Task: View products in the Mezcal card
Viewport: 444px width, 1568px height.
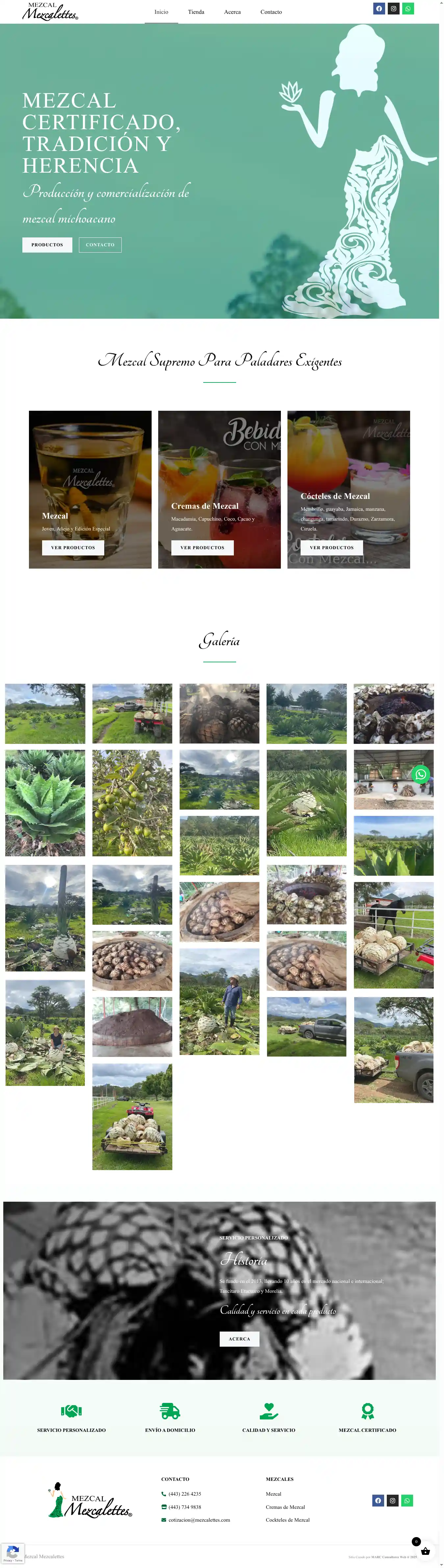Action: click(72, 547)
